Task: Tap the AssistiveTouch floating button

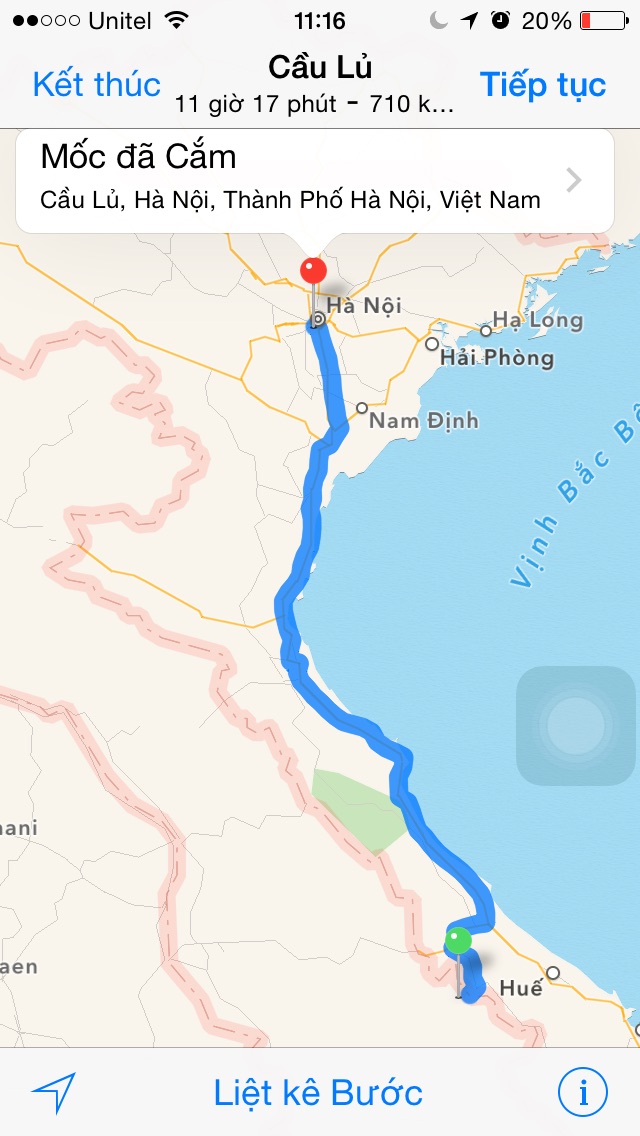Action: click(x=576, y=726)
